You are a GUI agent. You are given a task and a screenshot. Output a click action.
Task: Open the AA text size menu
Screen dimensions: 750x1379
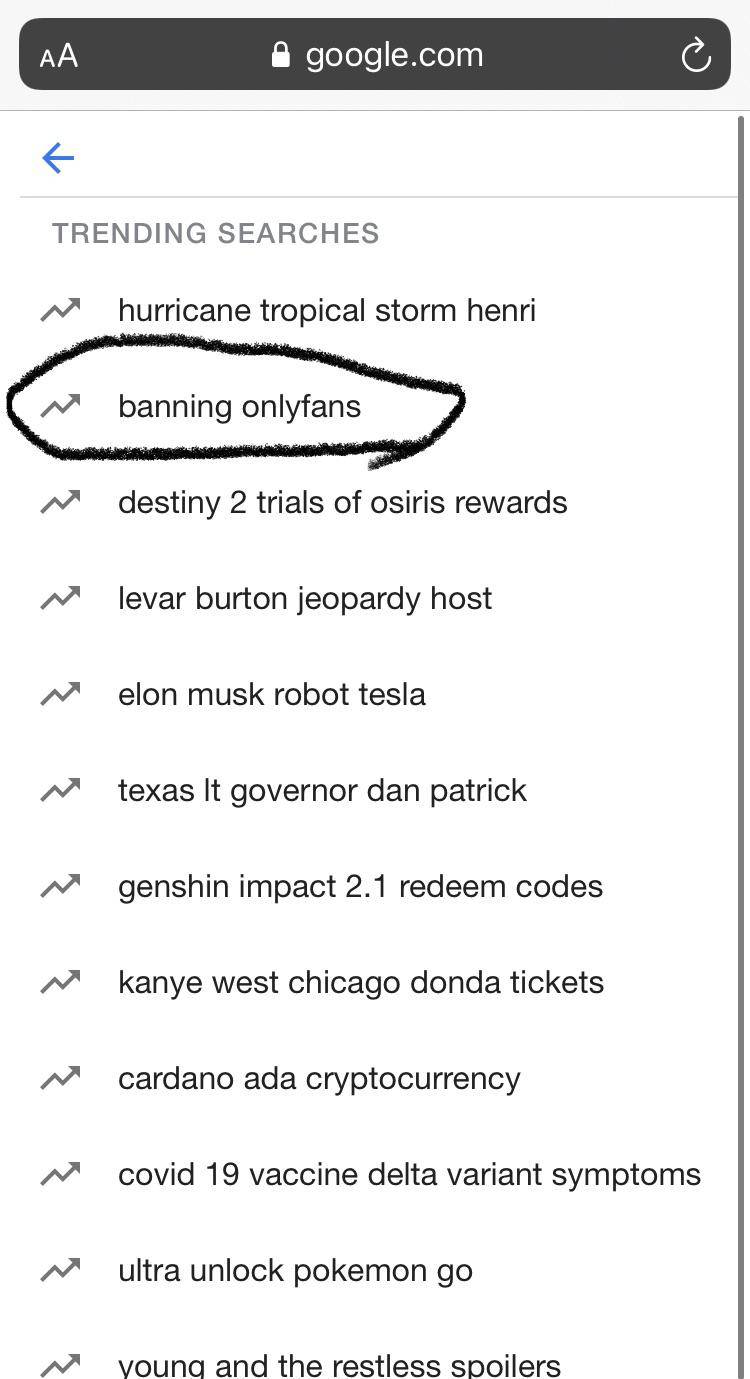(x=59, y=56)
